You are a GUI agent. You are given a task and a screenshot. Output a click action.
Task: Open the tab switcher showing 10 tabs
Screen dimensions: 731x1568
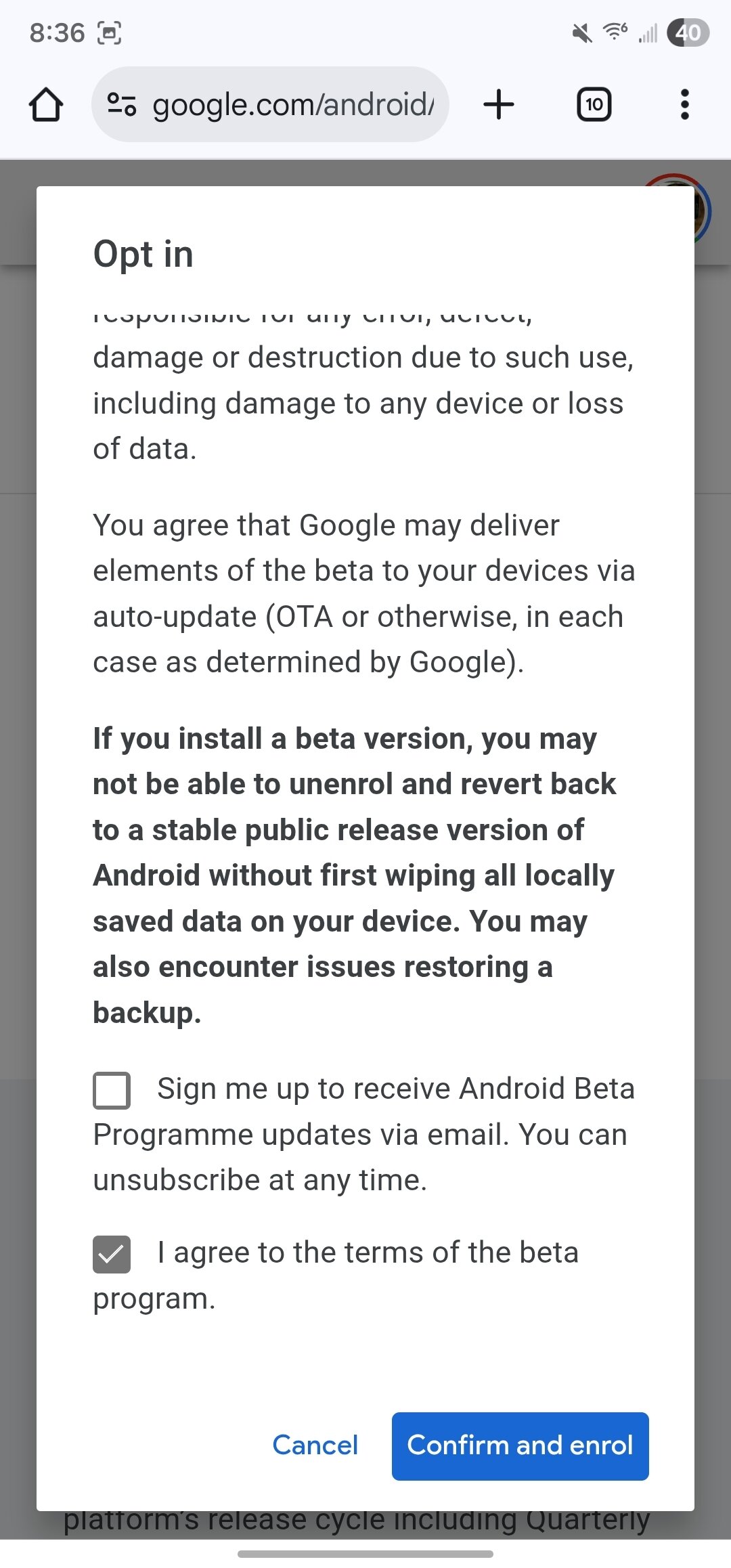tap(593, 104)
